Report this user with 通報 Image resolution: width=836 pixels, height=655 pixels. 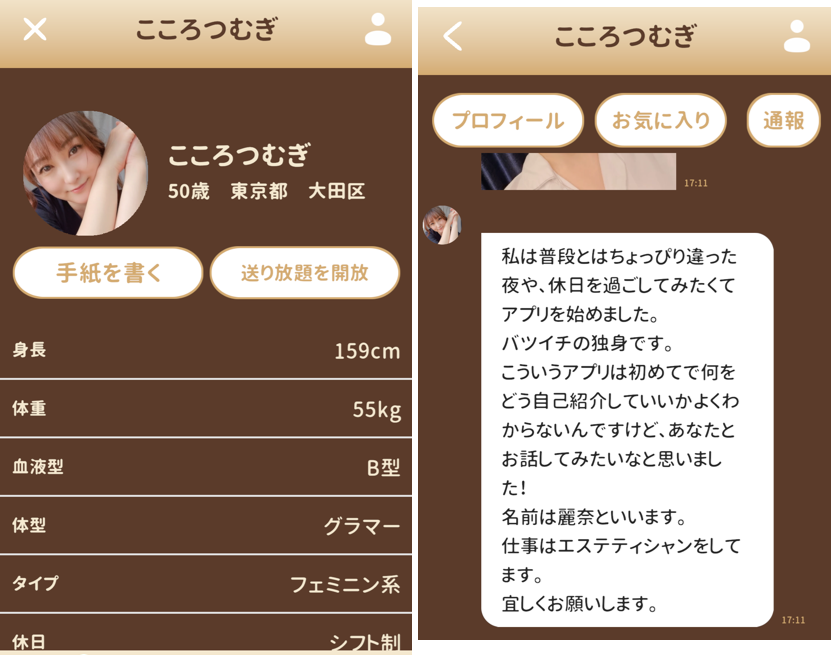tap(783, 121)
